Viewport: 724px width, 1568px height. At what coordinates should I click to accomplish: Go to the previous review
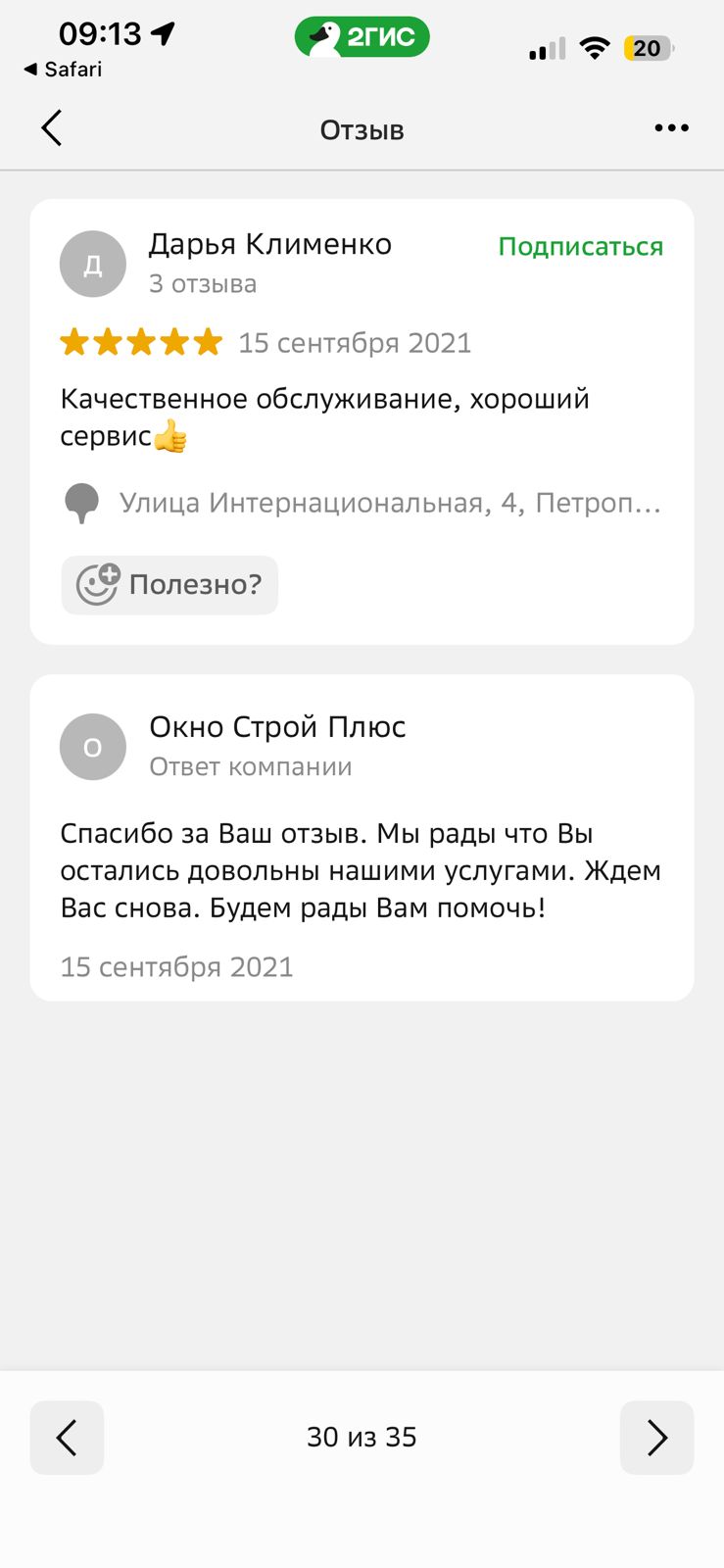[x=67, y=1438]
